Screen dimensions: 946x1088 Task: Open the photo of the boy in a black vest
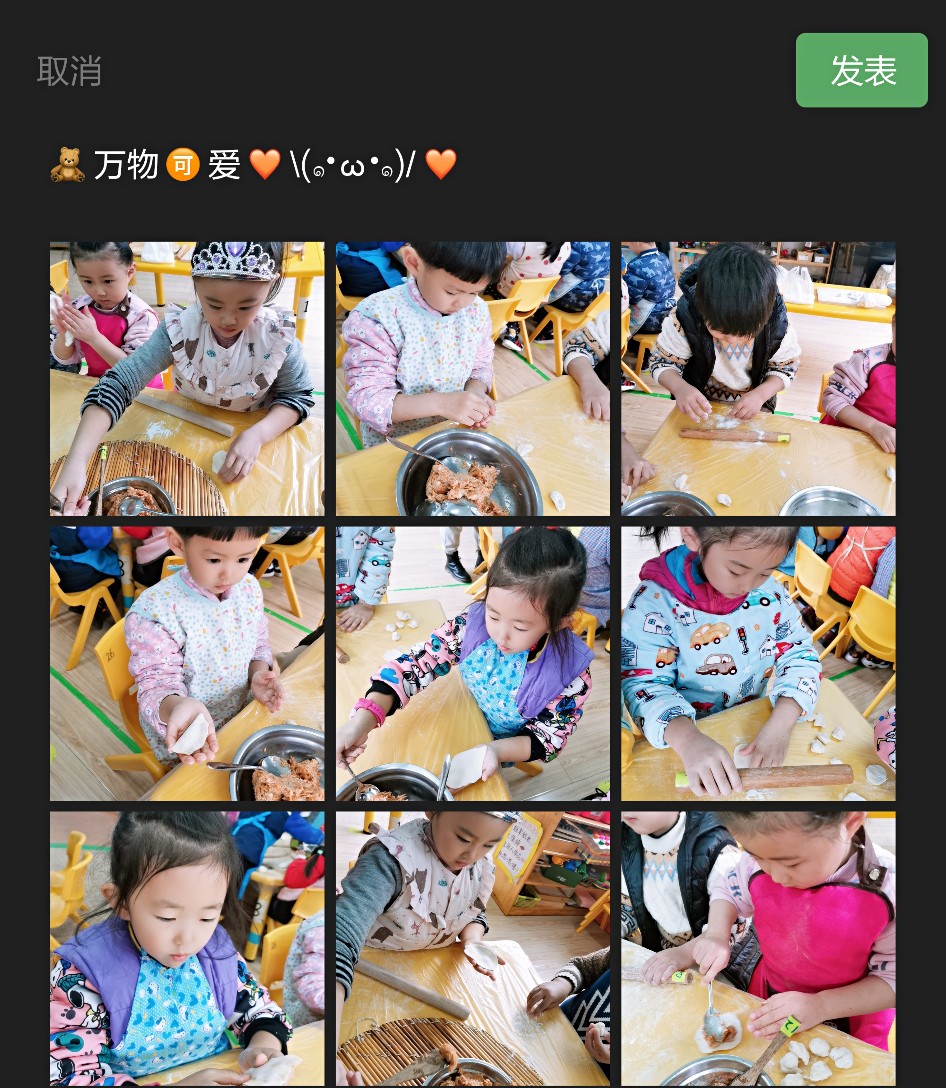pyautogui.click(x=758, y=378)
